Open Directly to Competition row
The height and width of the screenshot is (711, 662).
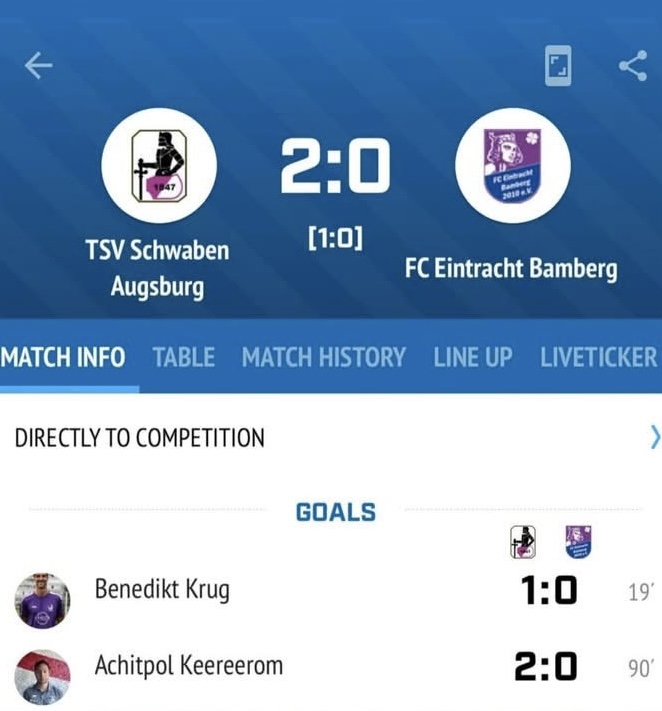pyautogui.click(x=330, y=437)
